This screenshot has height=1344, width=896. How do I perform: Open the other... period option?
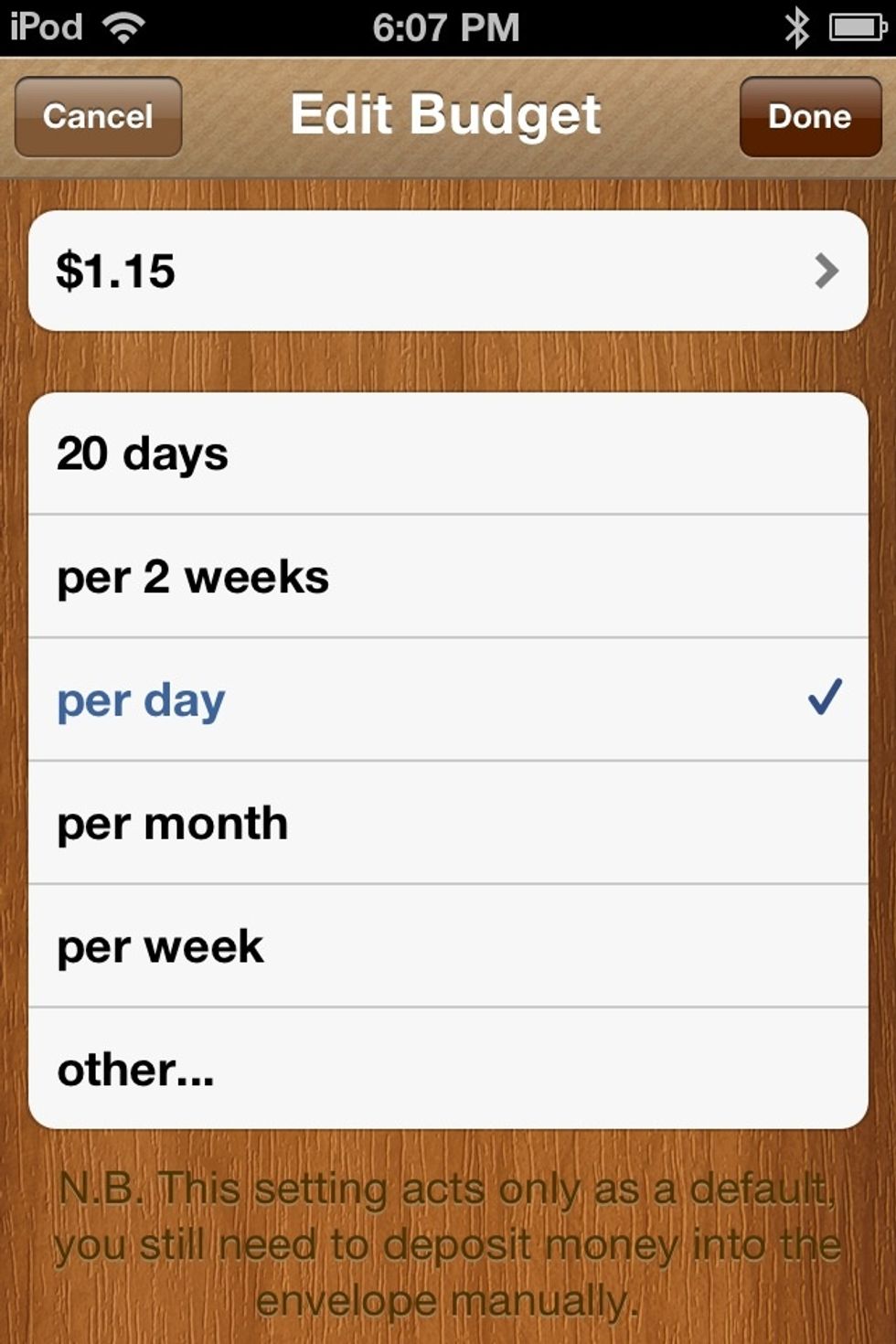pos(448,1069)
